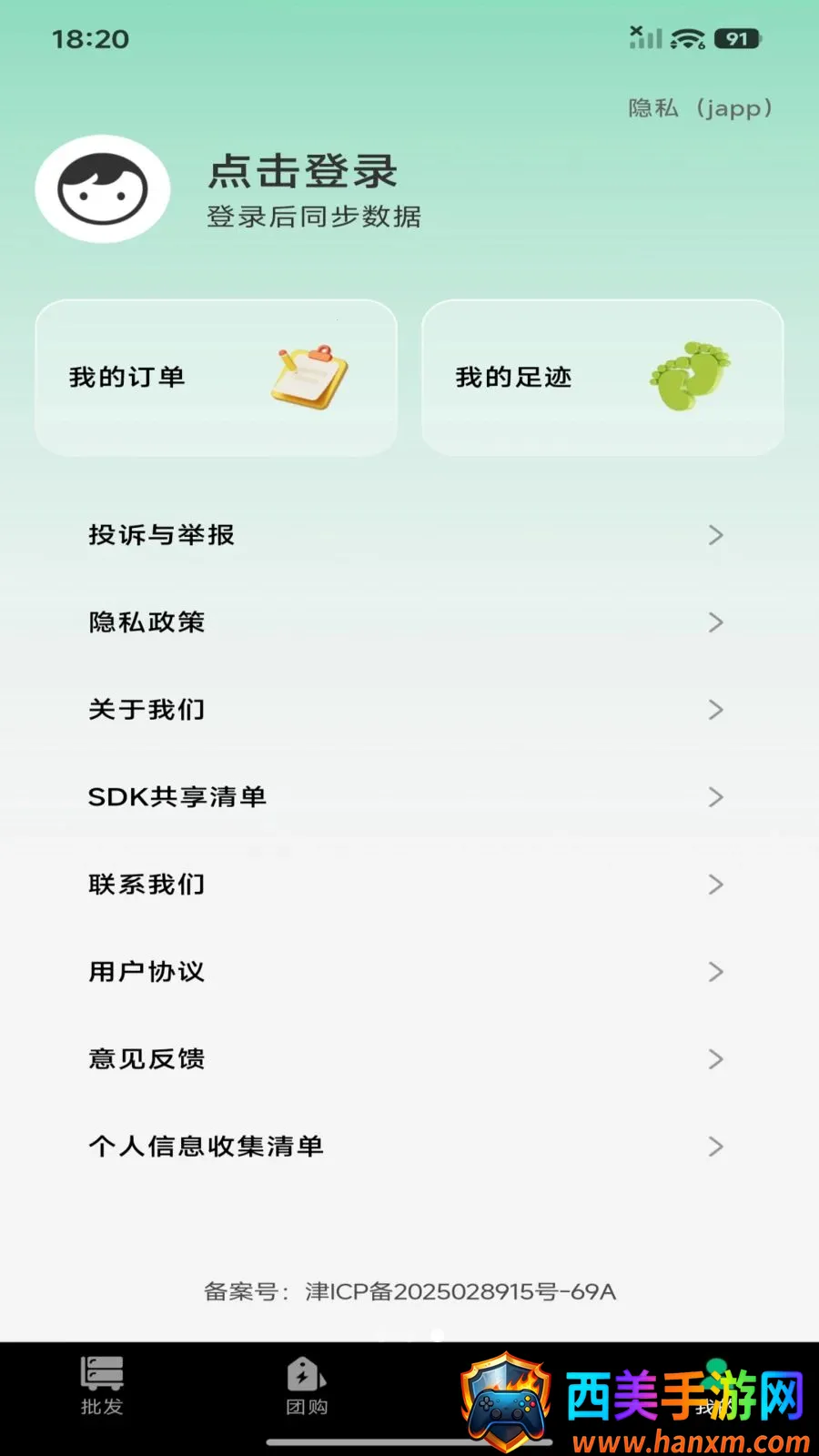The image size is (819, 1456).
Task: Open the profile avatar
Action: 103,189
